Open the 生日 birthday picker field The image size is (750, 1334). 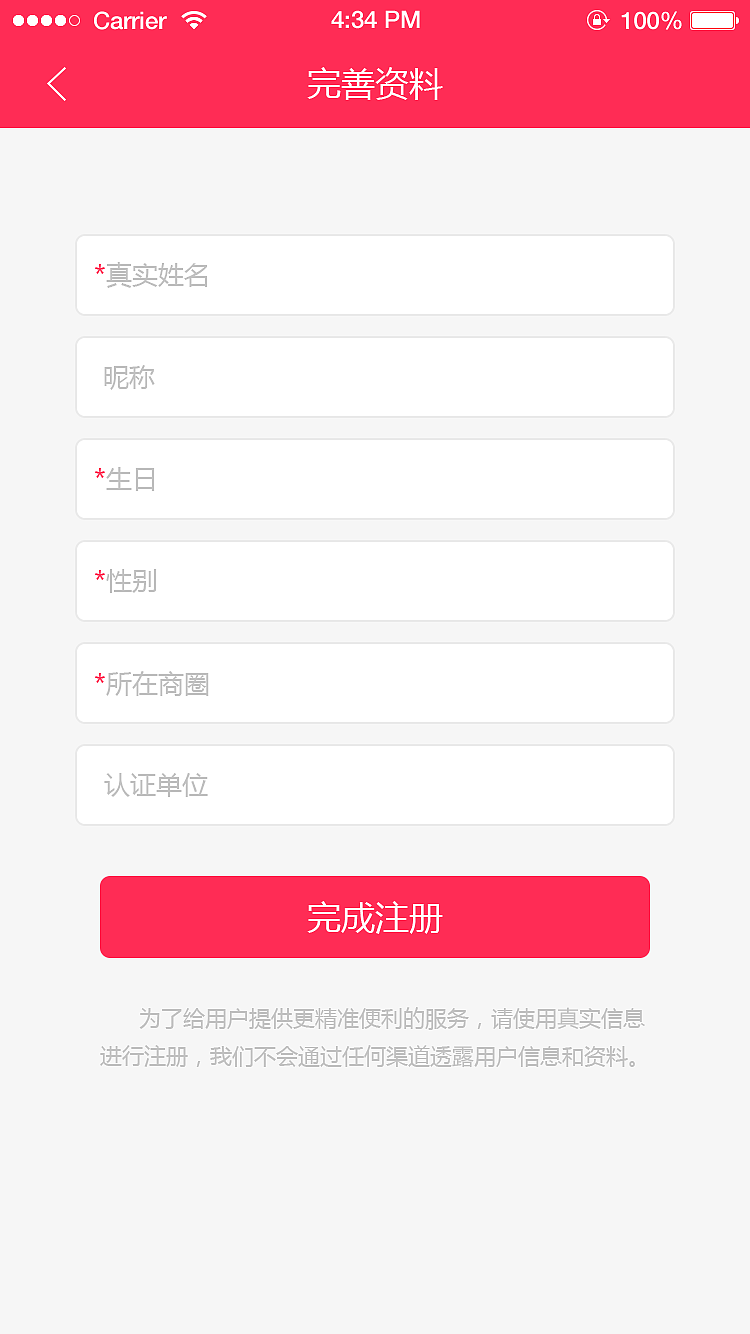tap(375, 479)
